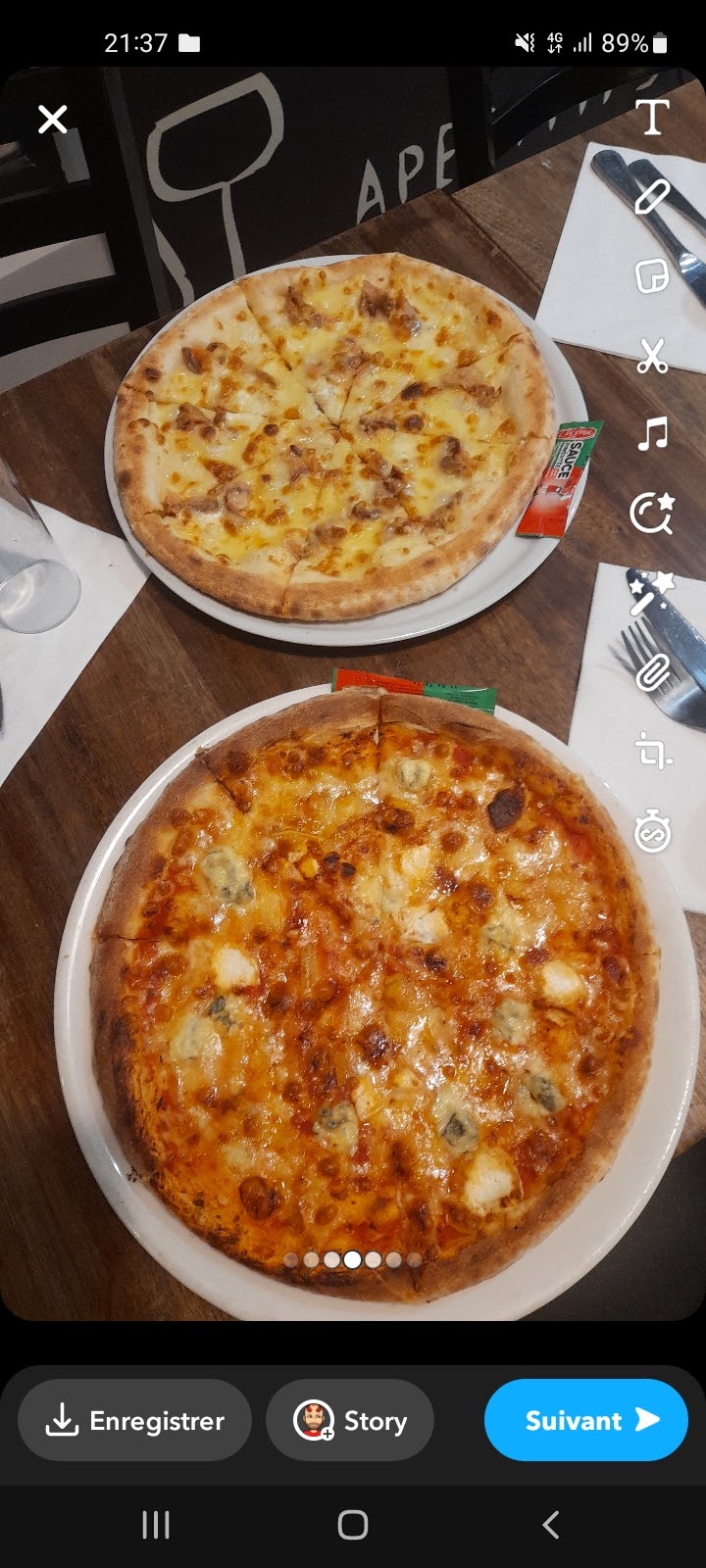Add music with the note icon
Image resolution: width=706 pixels, height=1568 pixels.
(652, 433)
